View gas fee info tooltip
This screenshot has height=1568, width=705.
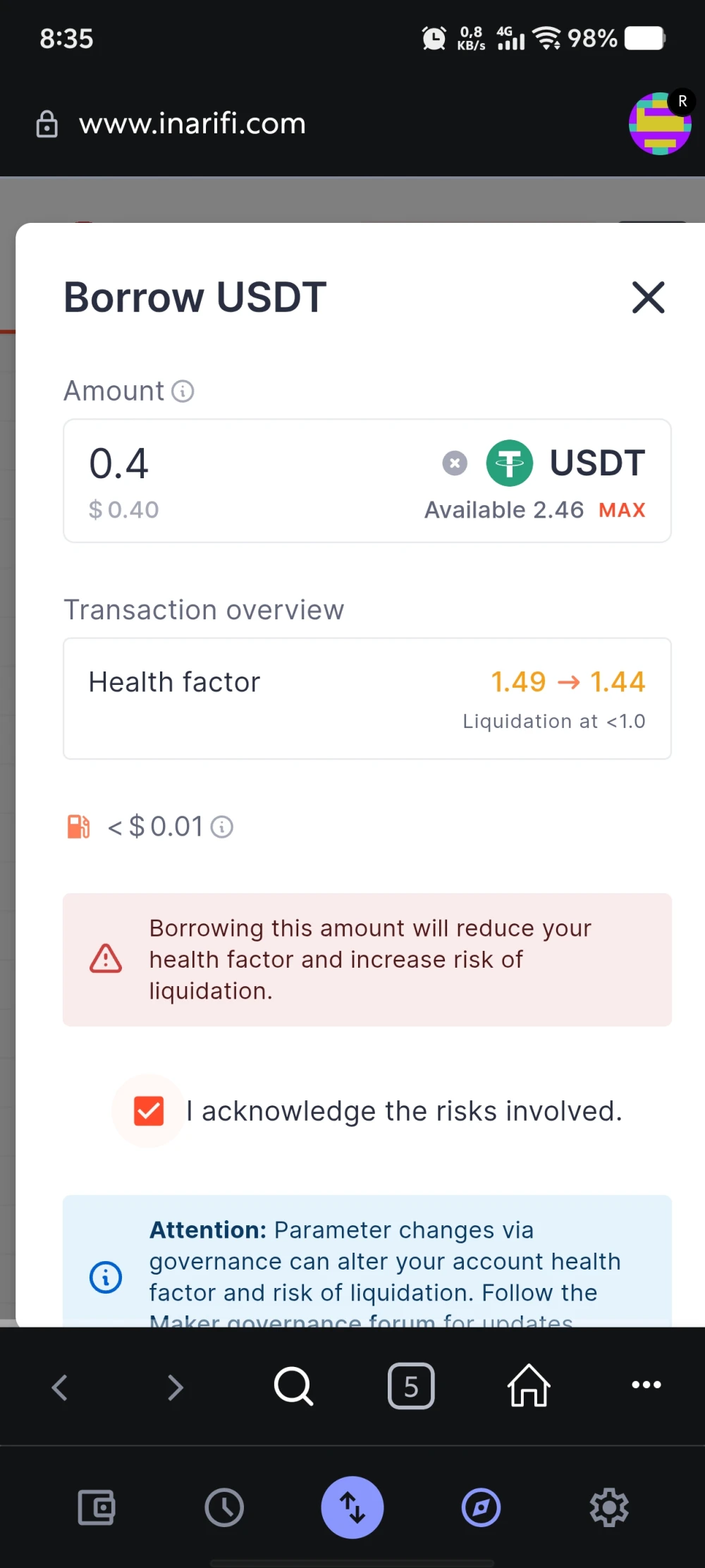[222, 827]
